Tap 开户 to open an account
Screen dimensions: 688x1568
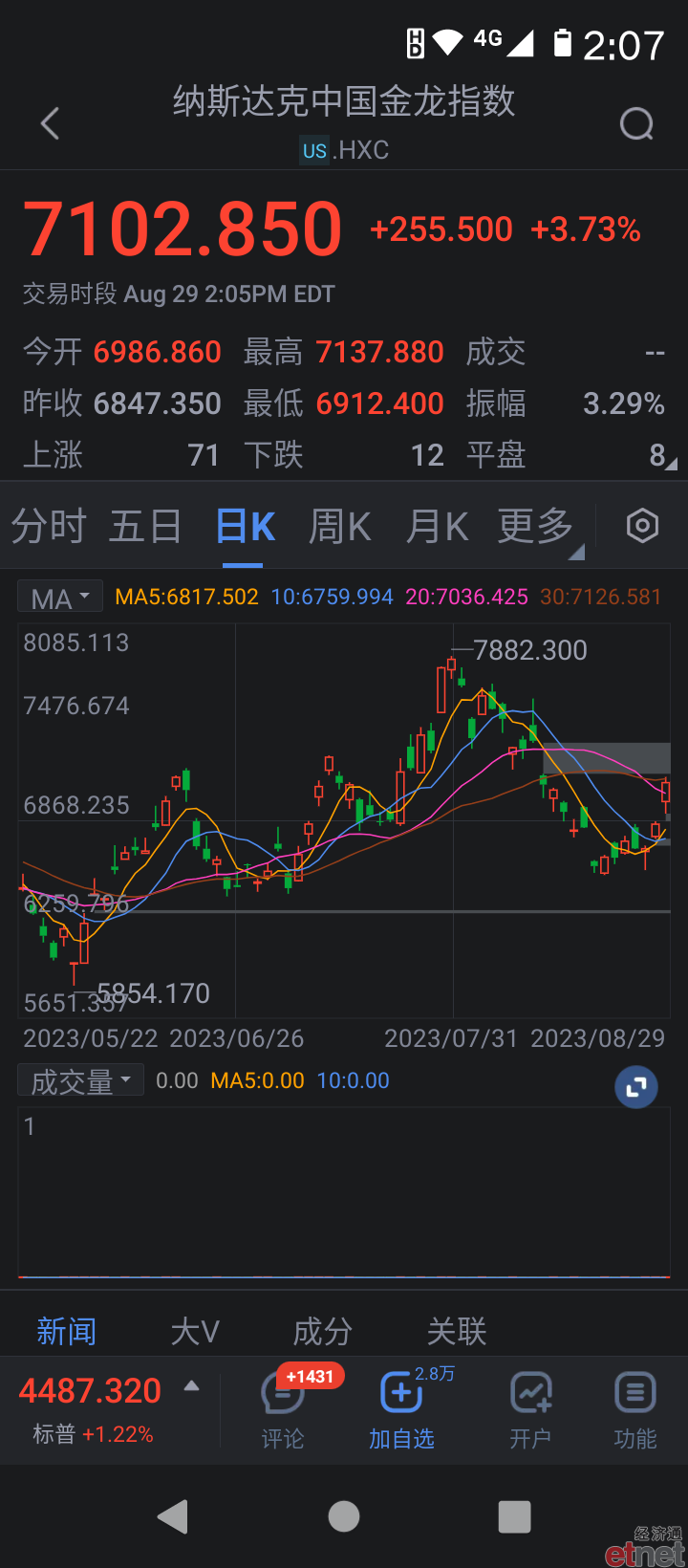click(x=530, y=1409)
